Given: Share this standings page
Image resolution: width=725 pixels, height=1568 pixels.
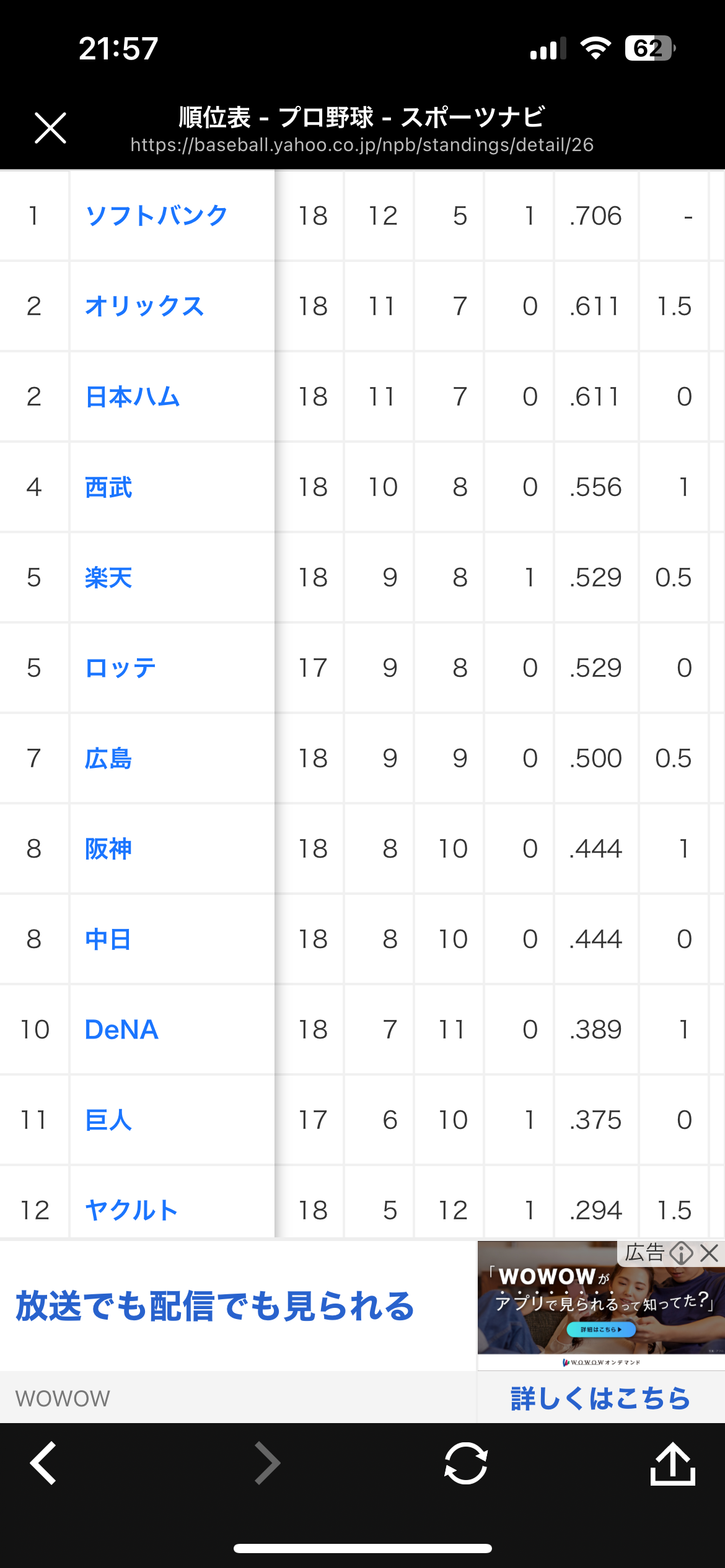Looking at the screenshot, I should tap(673, 1463).
